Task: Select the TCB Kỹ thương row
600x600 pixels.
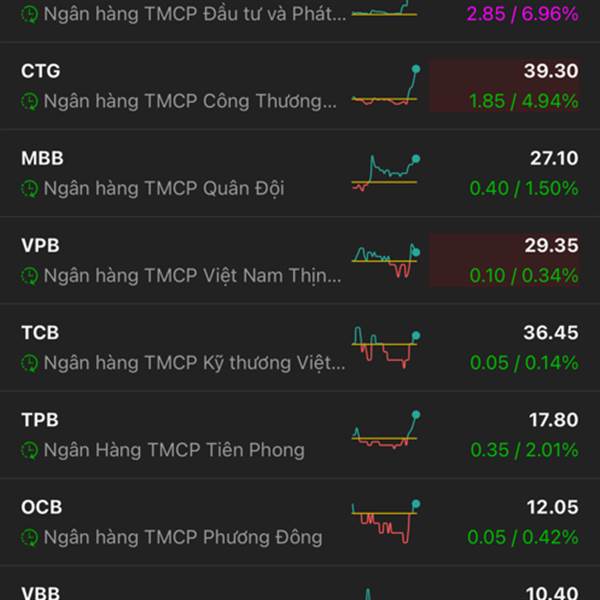Action: 300,348
